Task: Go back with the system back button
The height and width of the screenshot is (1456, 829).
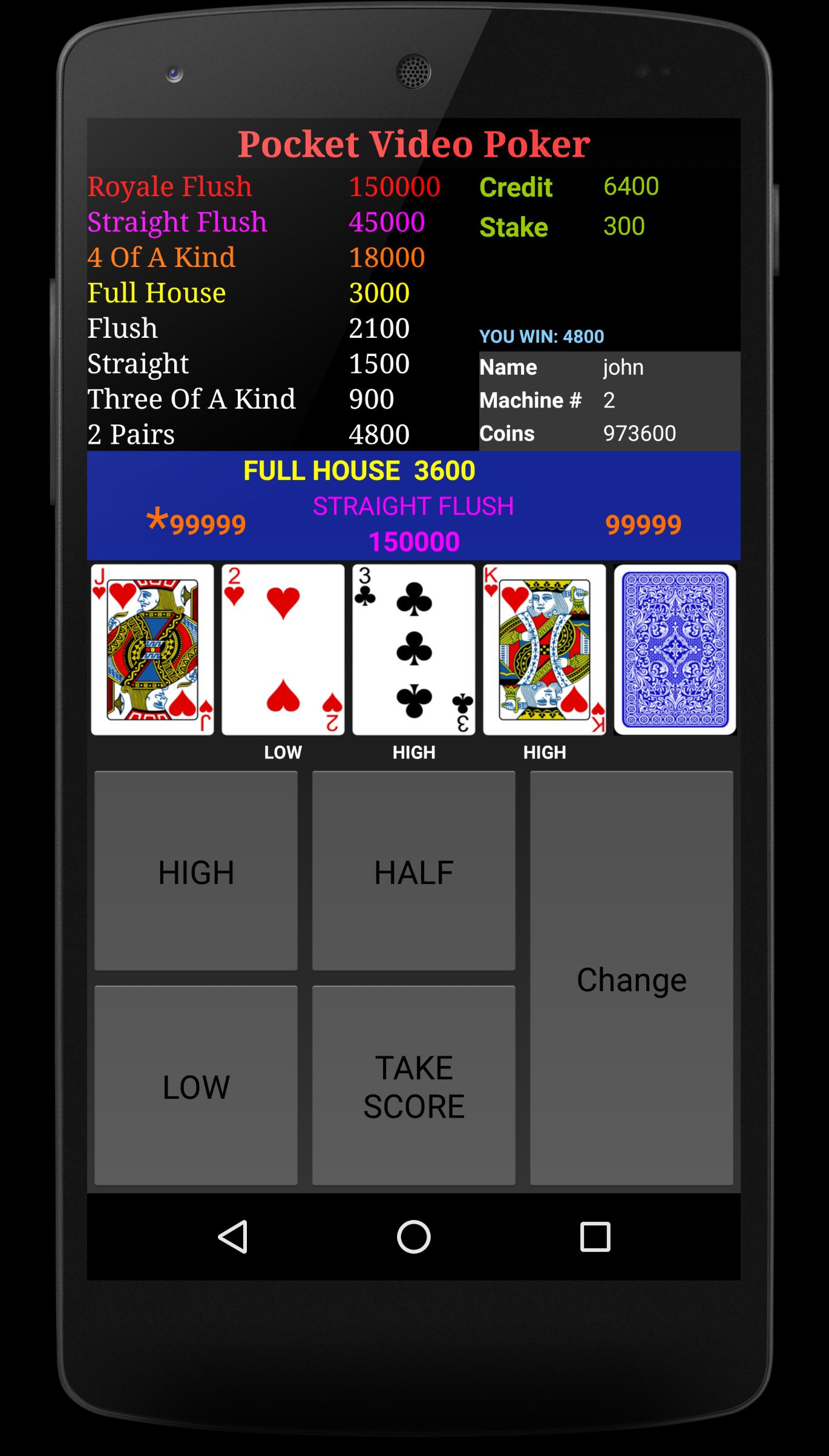Action: (233, 1236)
